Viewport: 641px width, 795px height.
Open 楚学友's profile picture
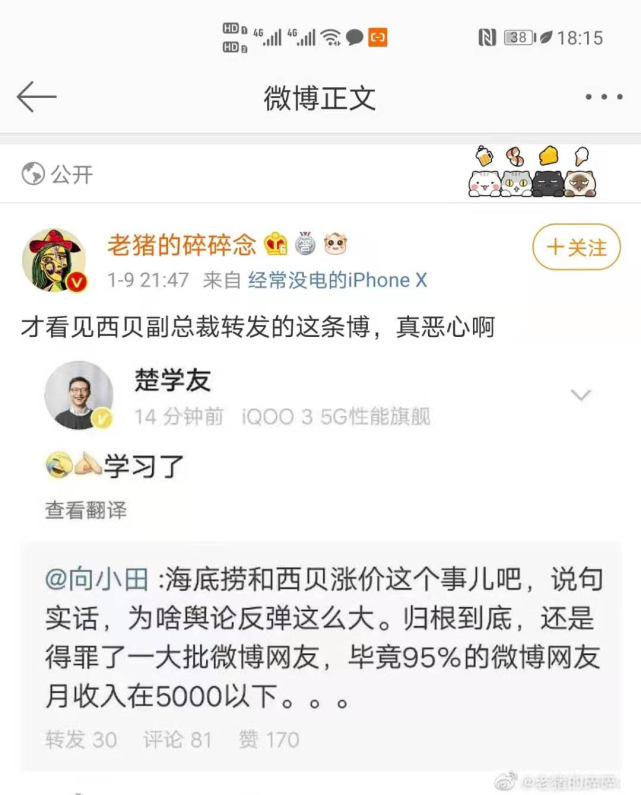(x=79, y=396)
